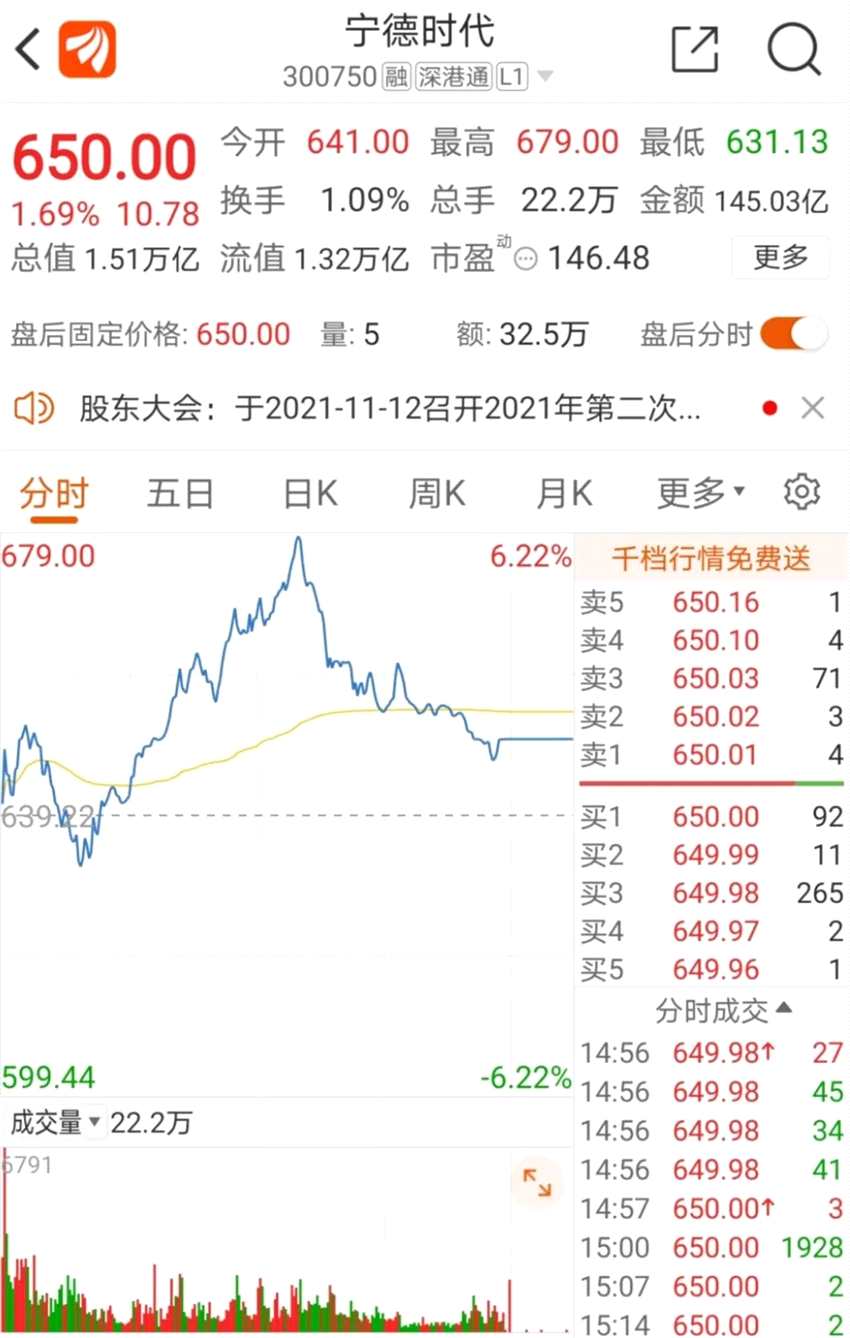Select the 分时 chart tab
Image resolution: width=850 pixels, height=1338 pixels.
(54, 494)
